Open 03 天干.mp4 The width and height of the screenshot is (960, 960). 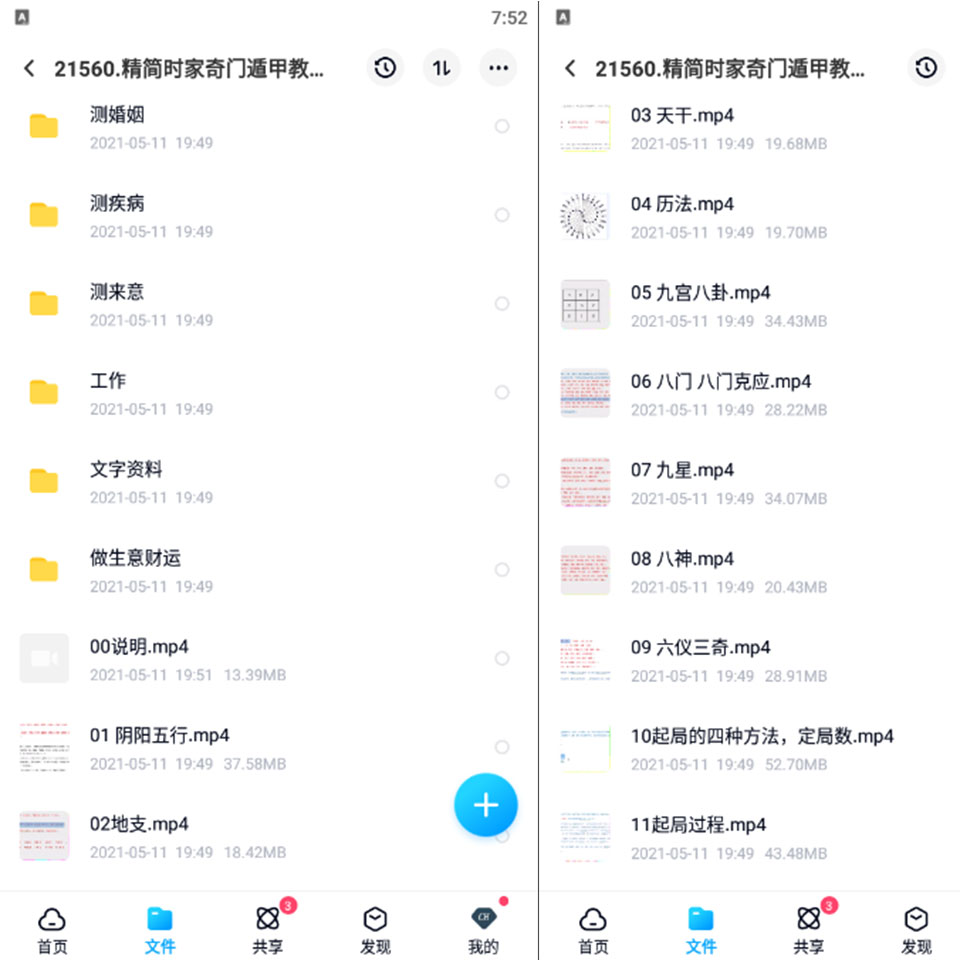(682, 126)
